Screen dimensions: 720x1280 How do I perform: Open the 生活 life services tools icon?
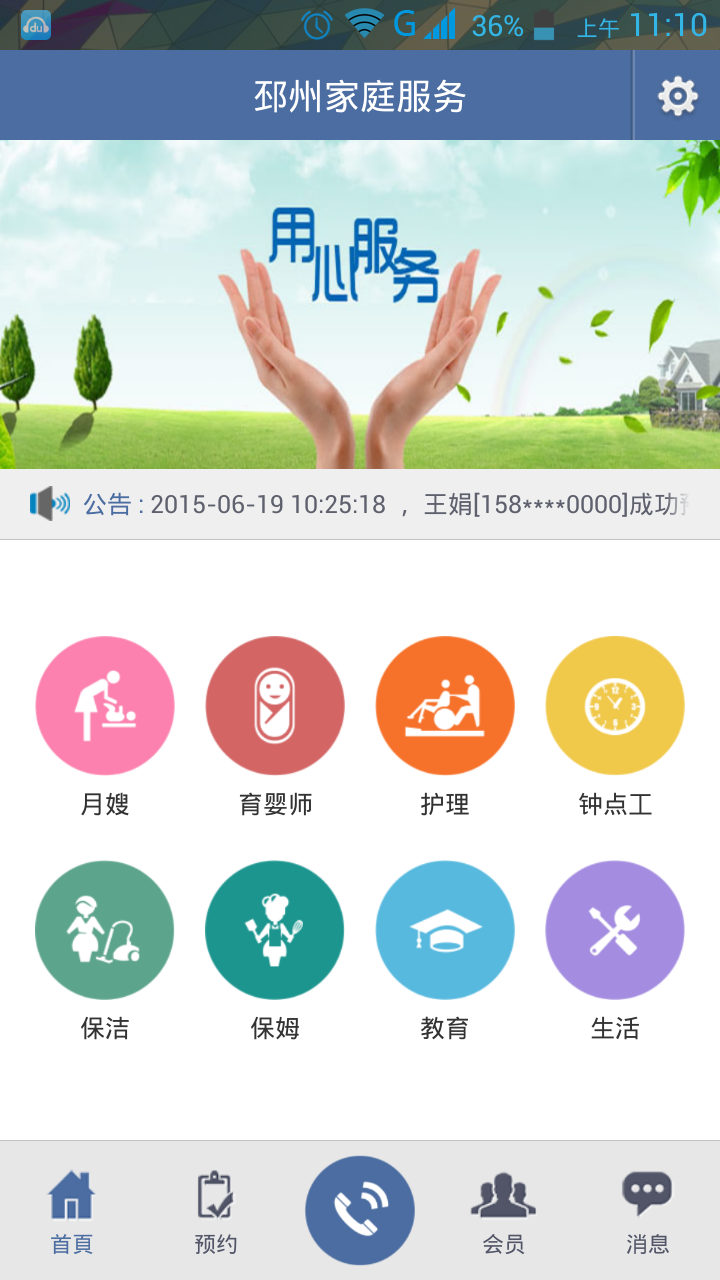point(615,929)
